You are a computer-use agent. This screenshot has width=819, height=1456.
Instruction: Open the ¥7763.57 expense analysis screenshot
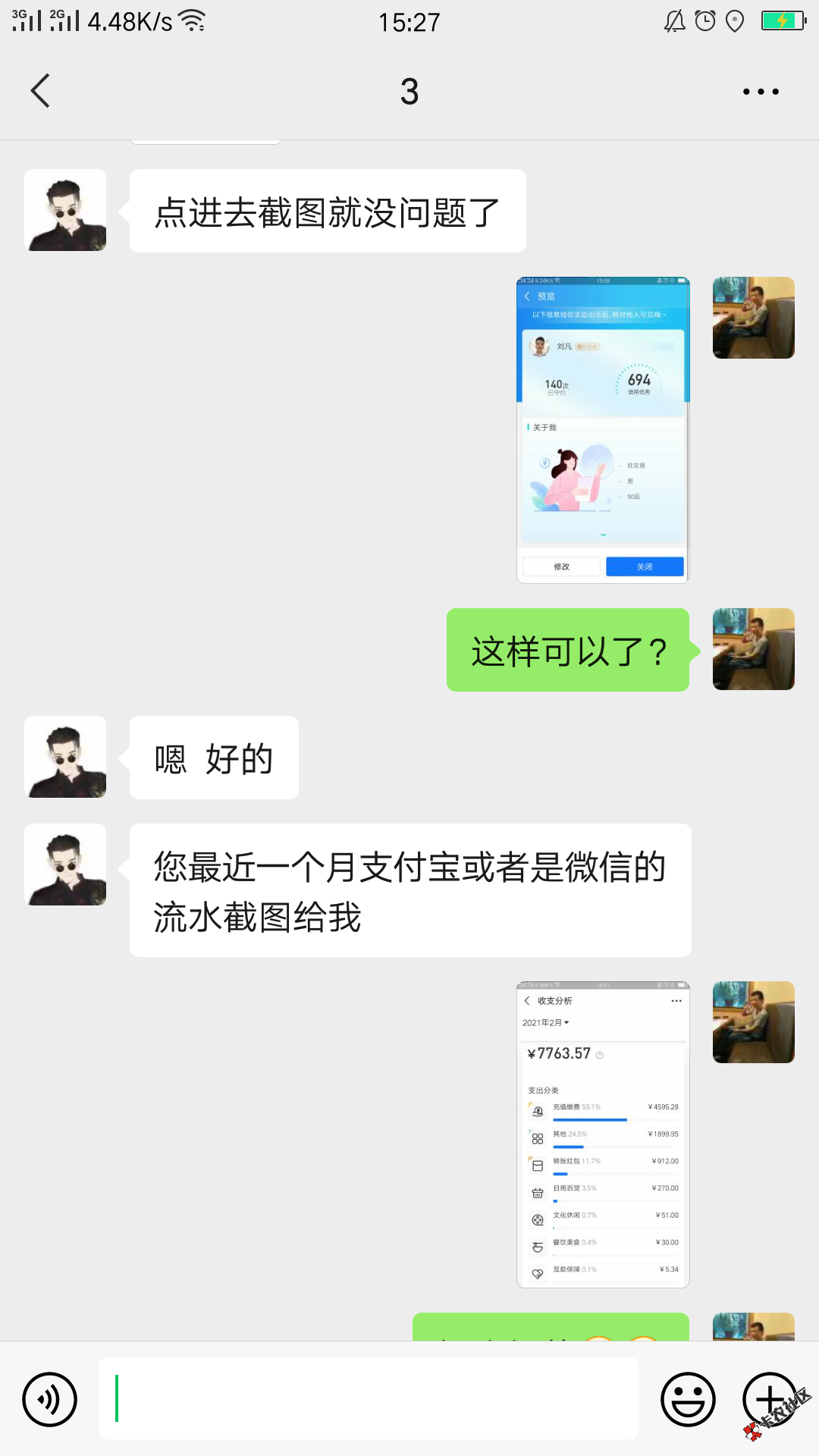(x=603, y=1134)
